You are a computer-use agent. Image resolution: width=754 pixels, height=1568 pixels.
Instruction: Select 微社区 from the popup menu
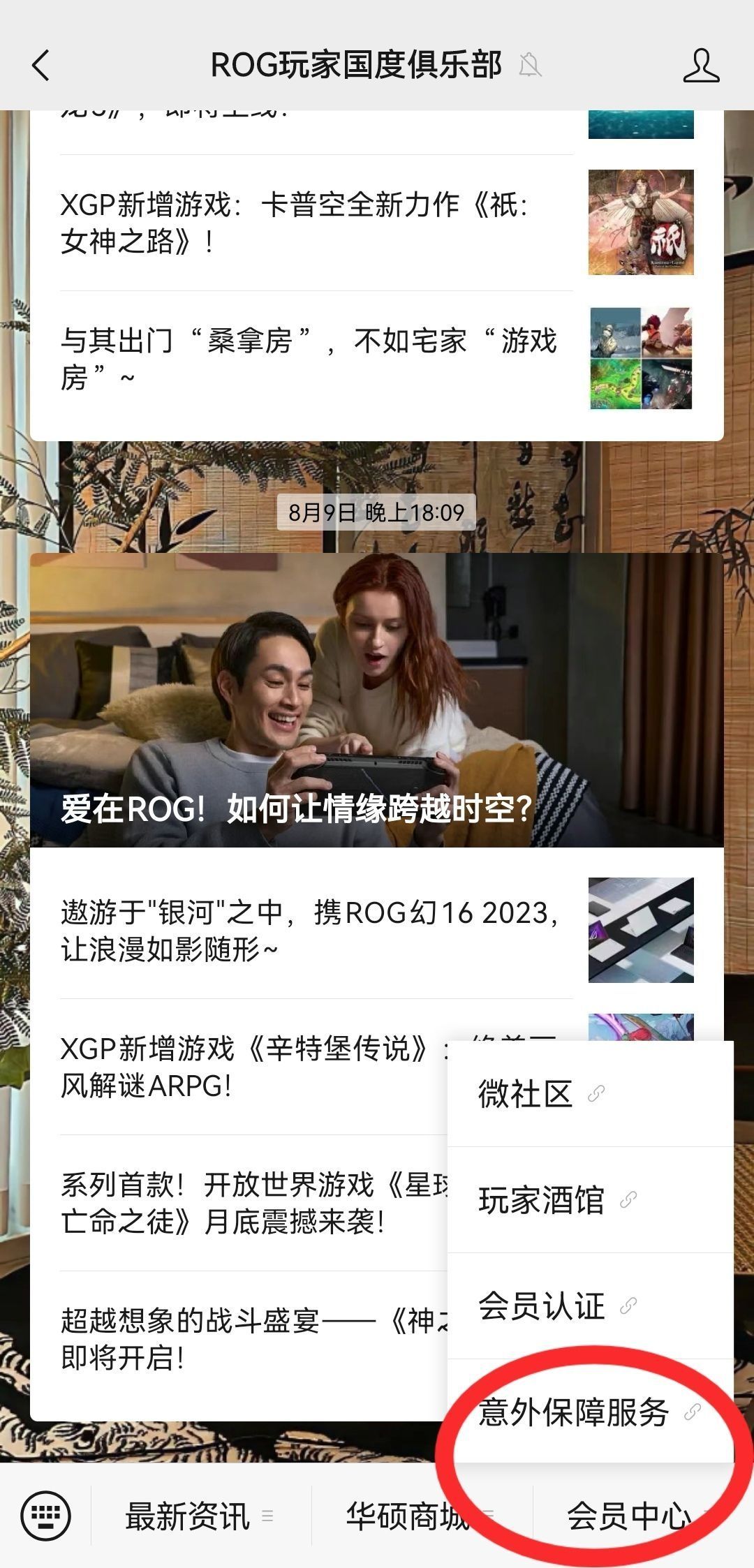coord(590,1094)
